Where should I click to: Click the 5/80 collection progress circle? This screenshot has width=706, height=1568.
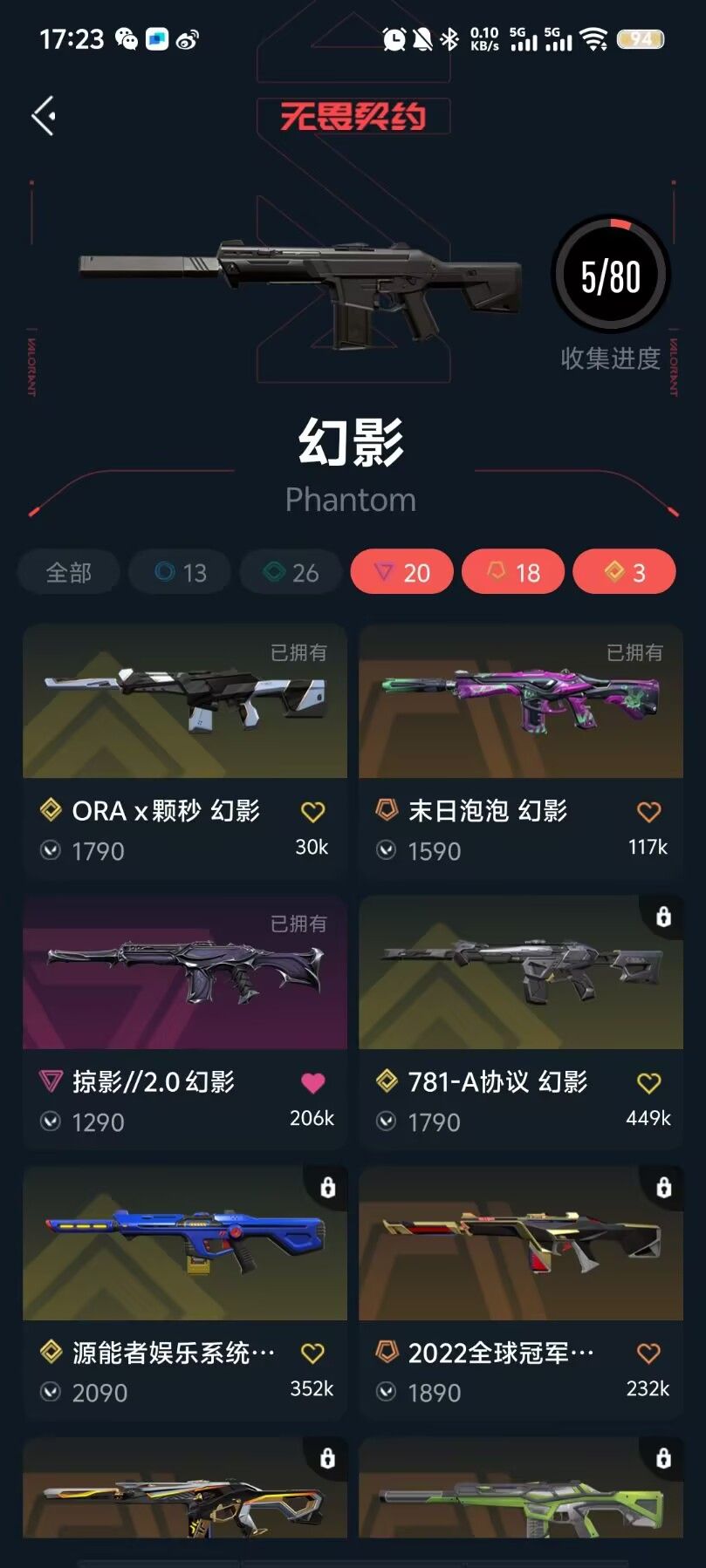(x=611, y=277)
